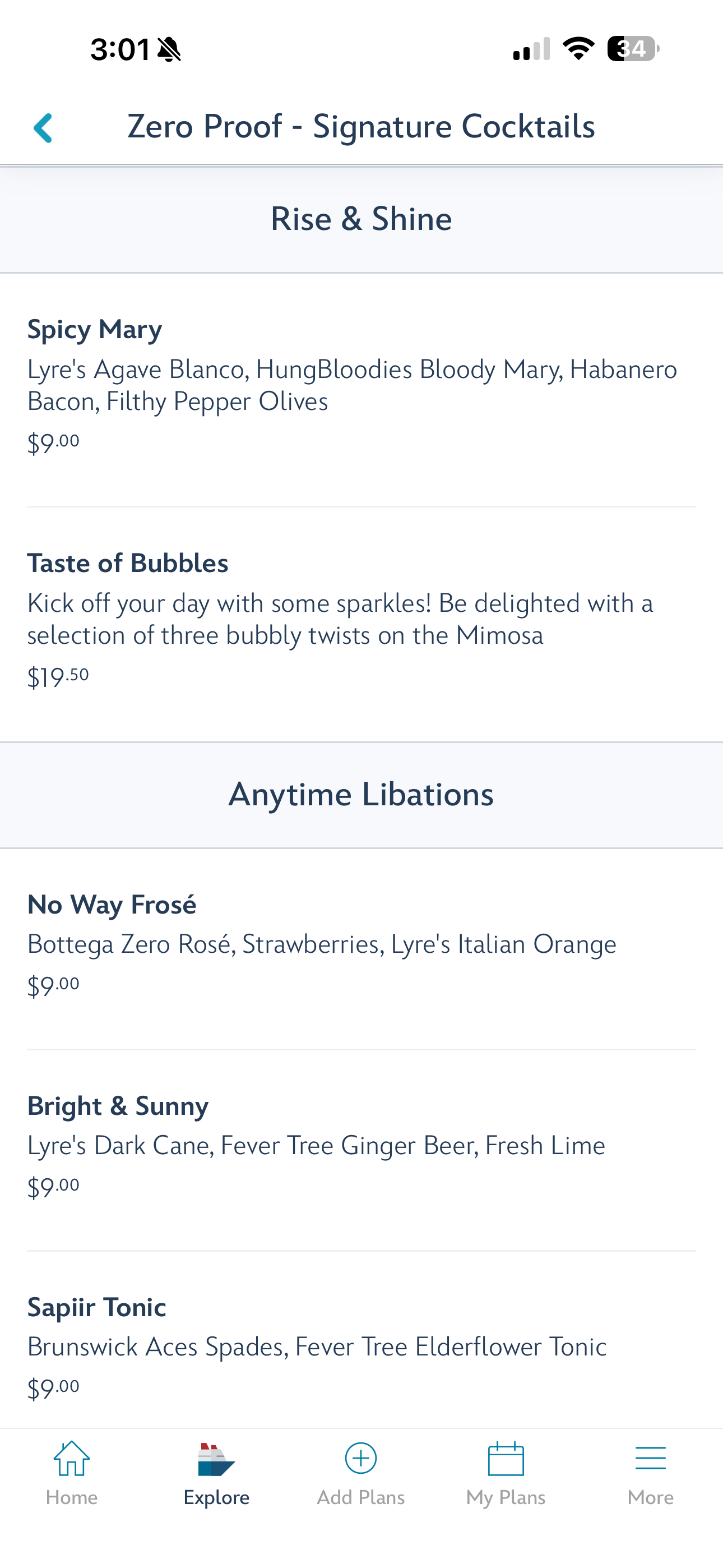Viewport: 723px width, 1568px height.
Task: Go back from Zero Proof cocktails menu
Action: [43, 128]
